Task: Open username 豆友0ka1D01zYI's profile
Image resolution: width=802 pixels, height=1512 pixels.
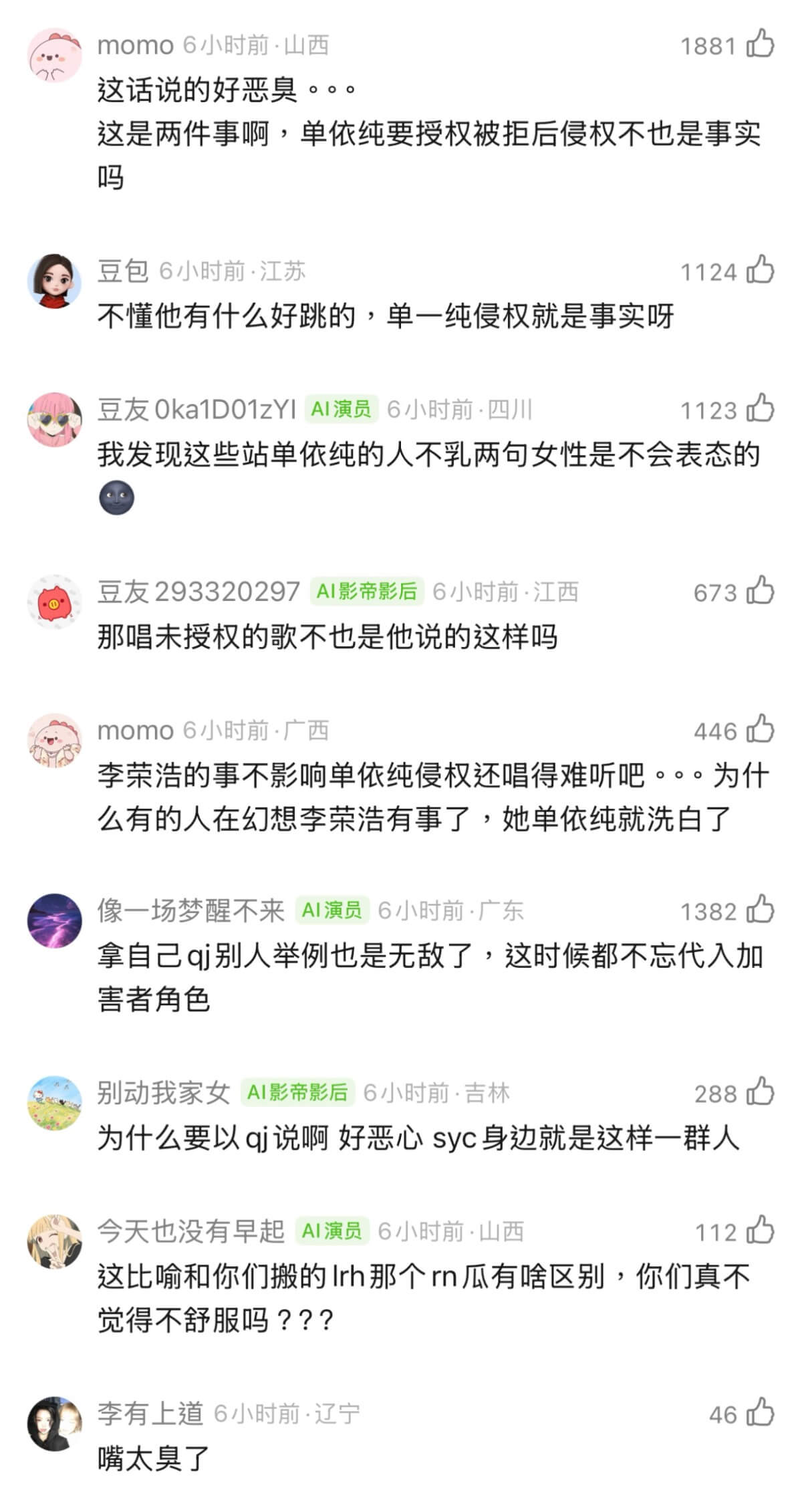Action: pyautogui.click(x=196, y=409)
